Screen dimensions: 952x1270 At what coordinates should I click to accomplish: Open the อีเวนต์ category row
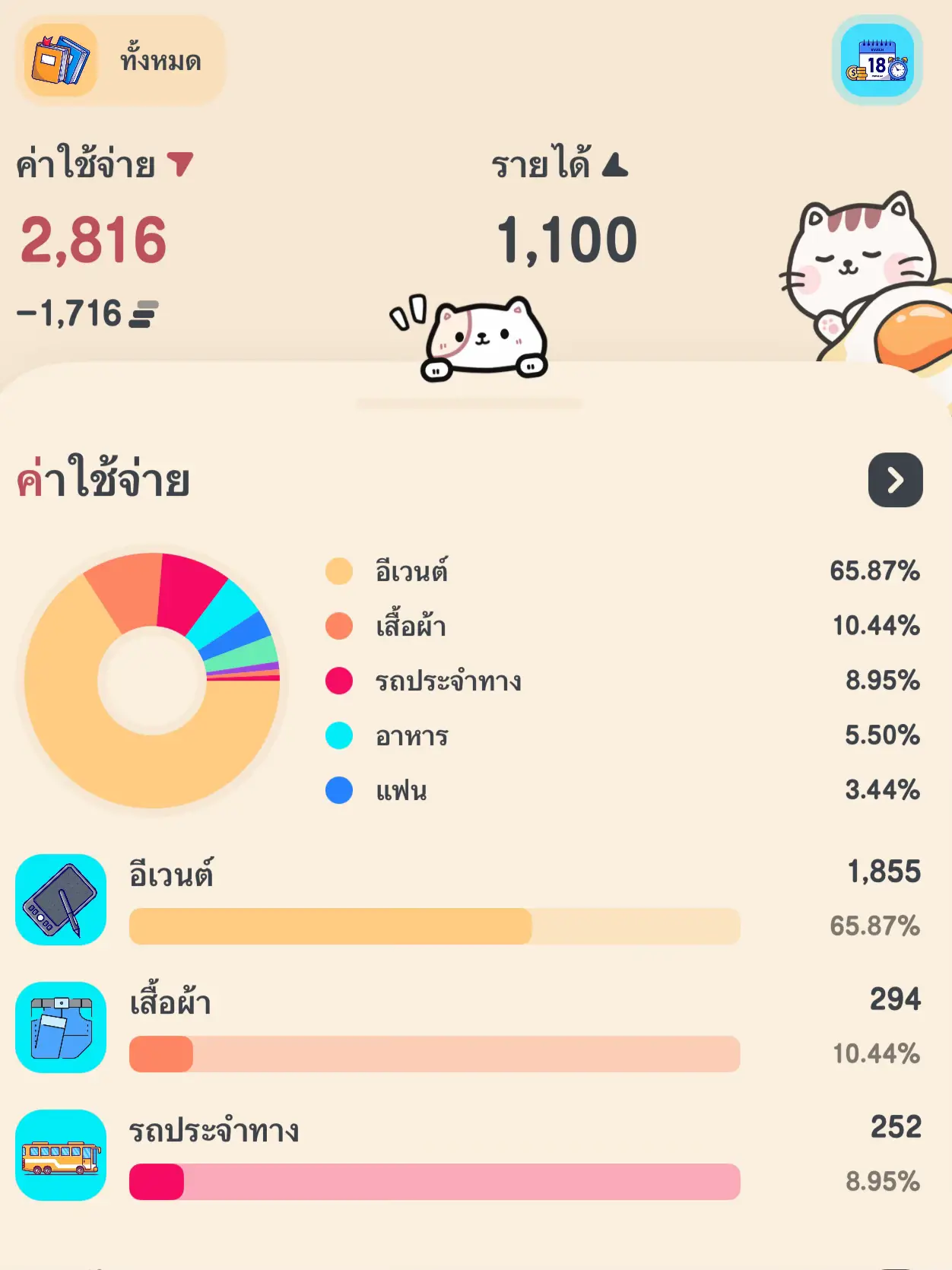[468, 900]
